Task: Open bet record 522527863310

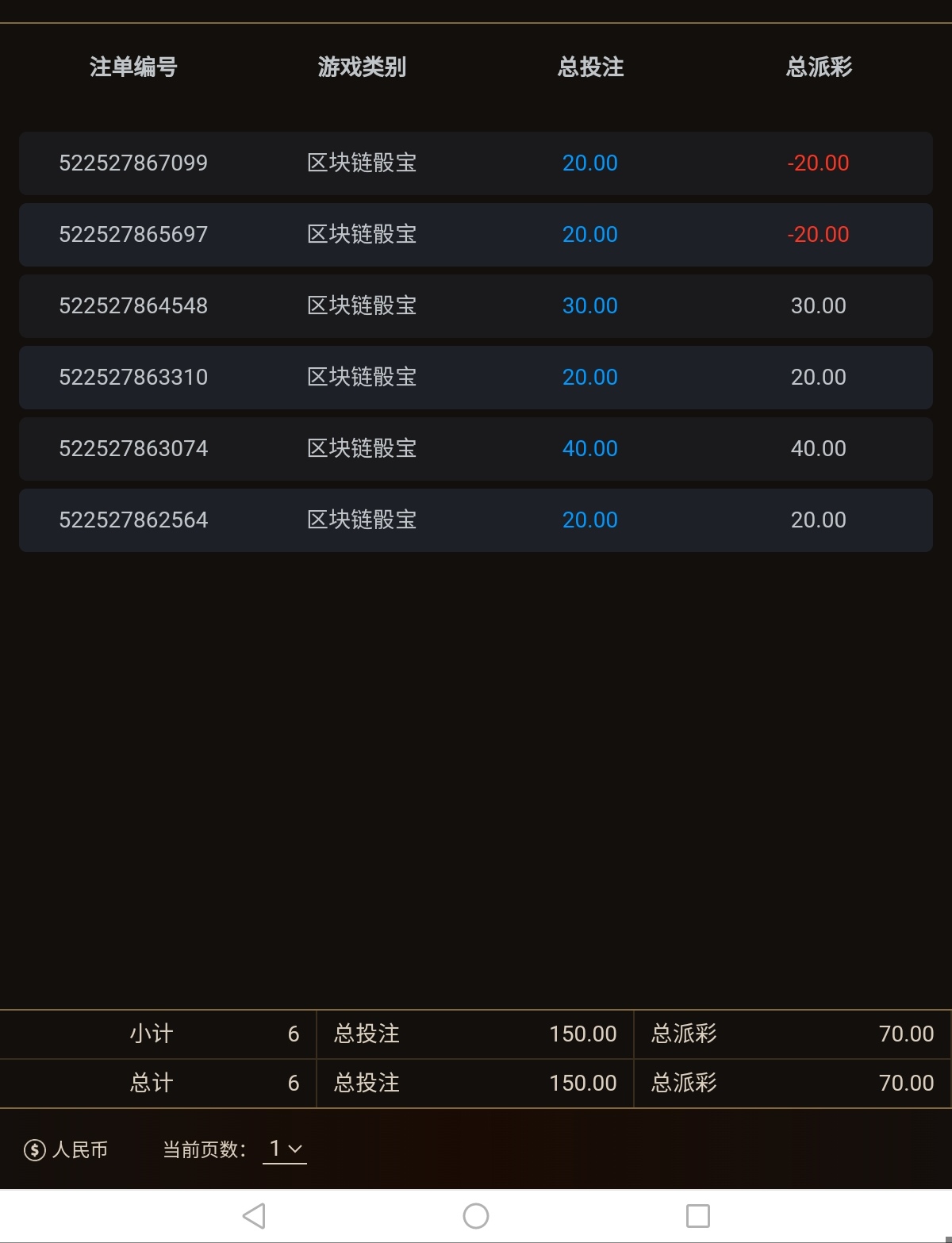Action: [x=133, y=378]
